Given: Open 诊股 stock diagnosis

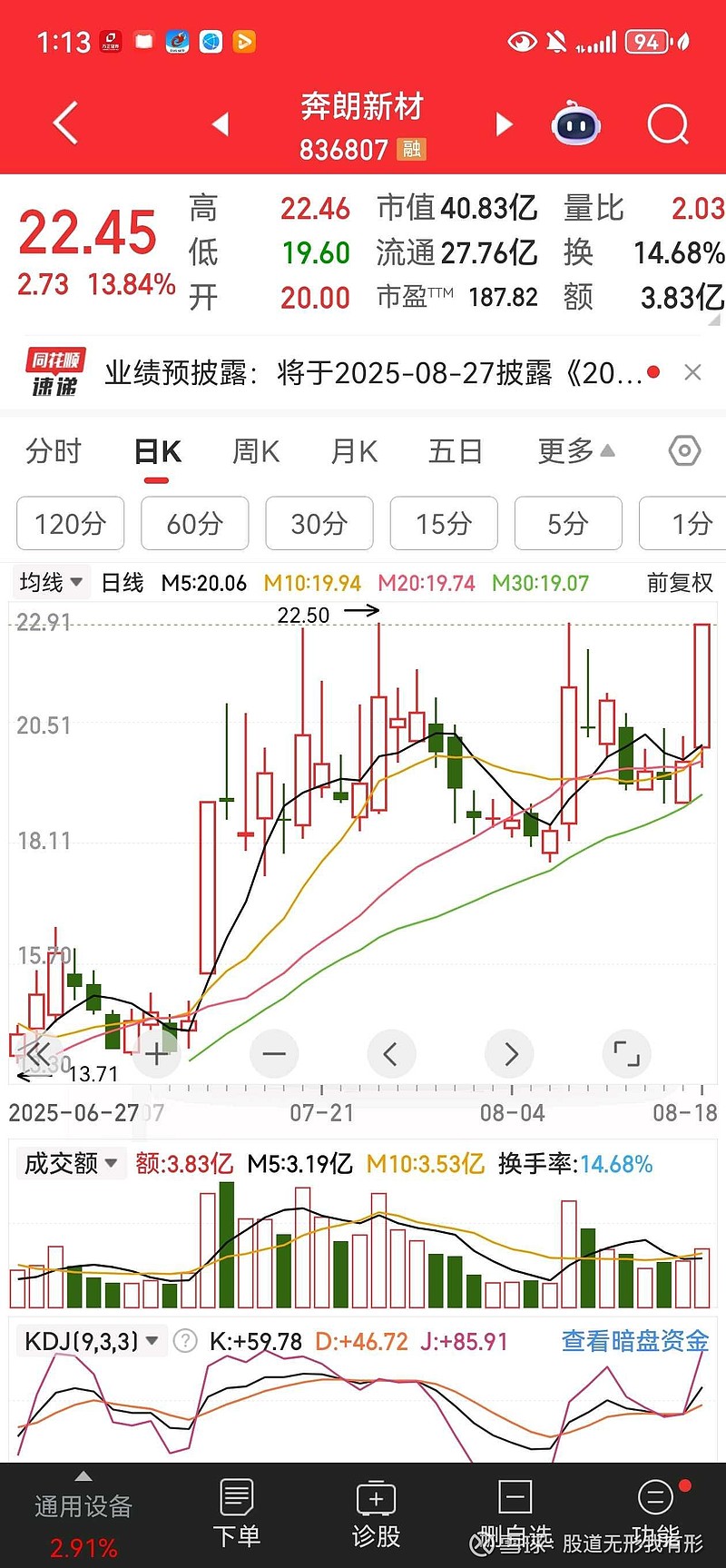Looking at the screenshot, I should (x=376, y=1514).
